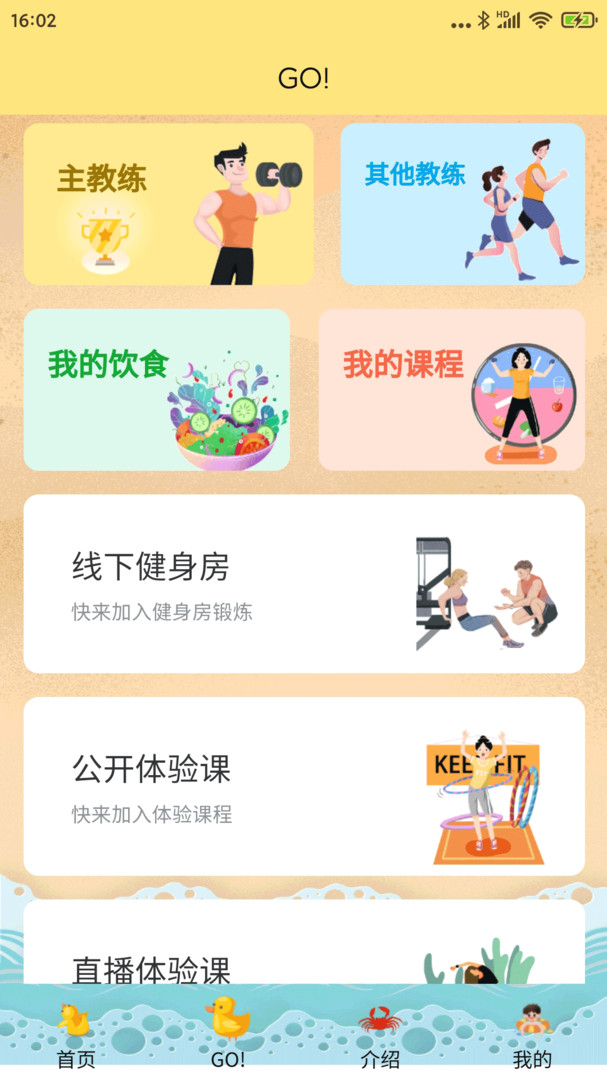Open 线下健身房 entry
Viewport: 607px width, 1080px height.
click(x=304, y=583)
